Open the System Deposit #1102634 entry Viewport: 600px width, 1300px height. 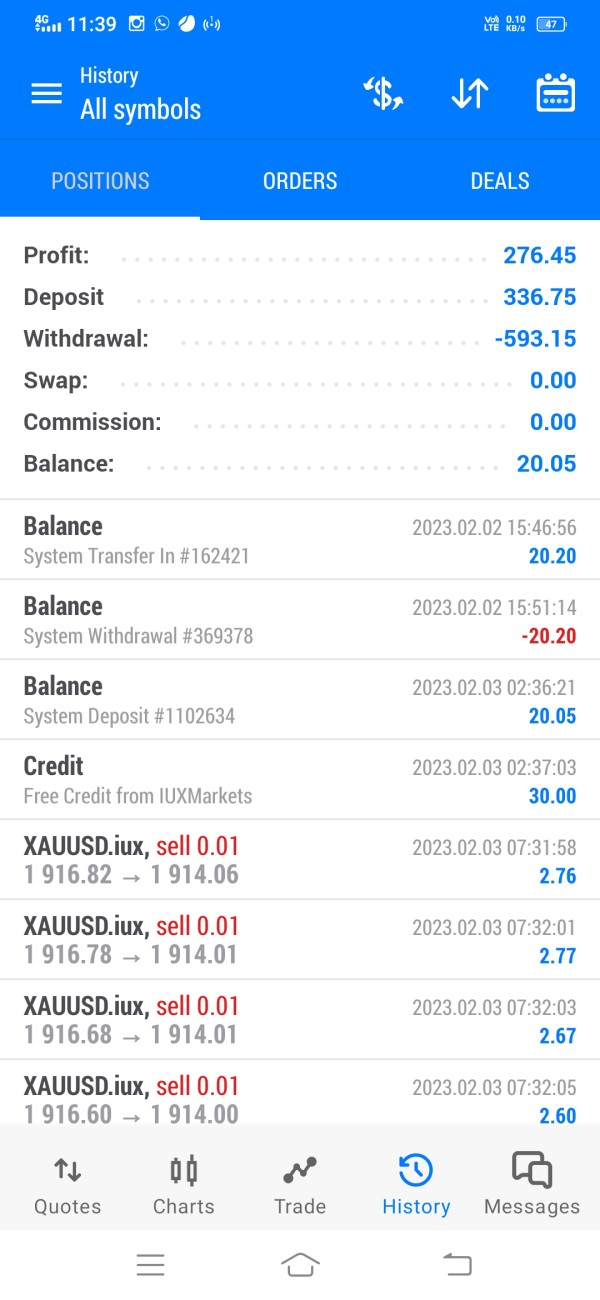(300, 700)
